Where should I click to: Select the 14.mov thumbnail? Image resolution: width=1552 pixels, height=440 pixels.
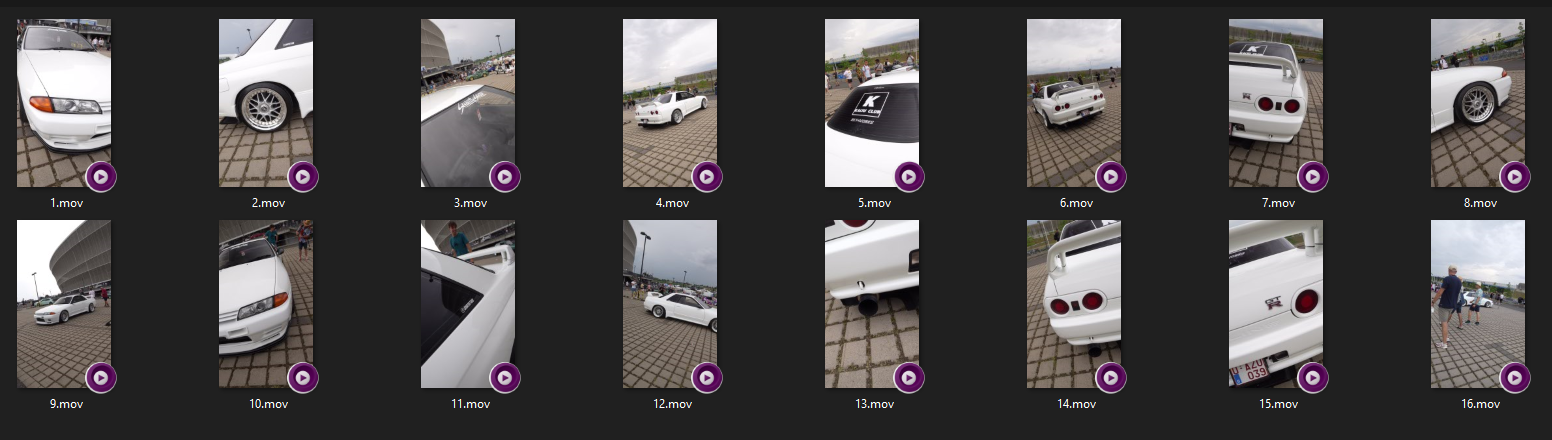point(1074,304)
